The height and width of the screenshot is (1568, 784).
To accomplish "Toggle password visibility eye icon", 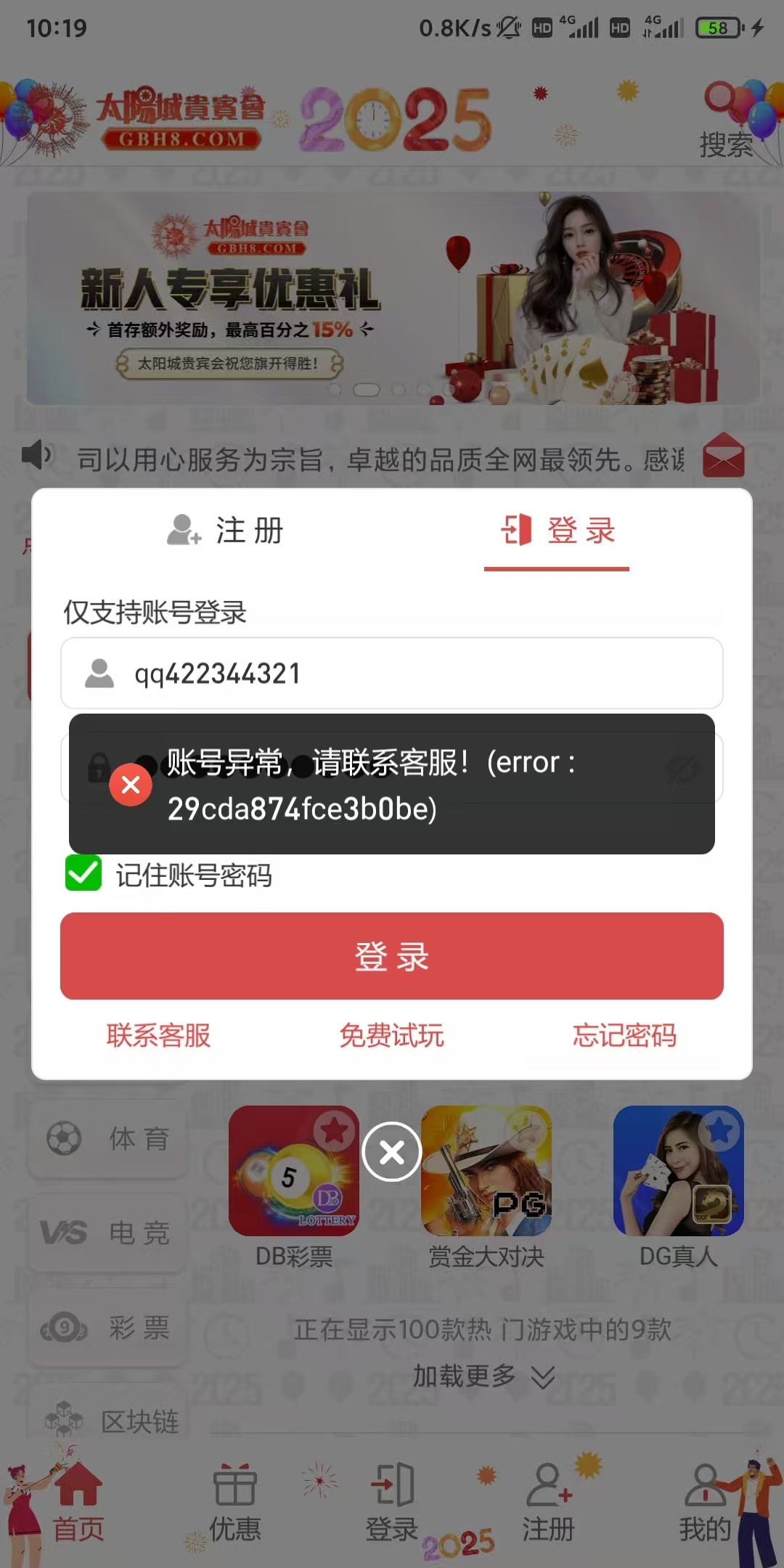I will [x=682, y=768].
